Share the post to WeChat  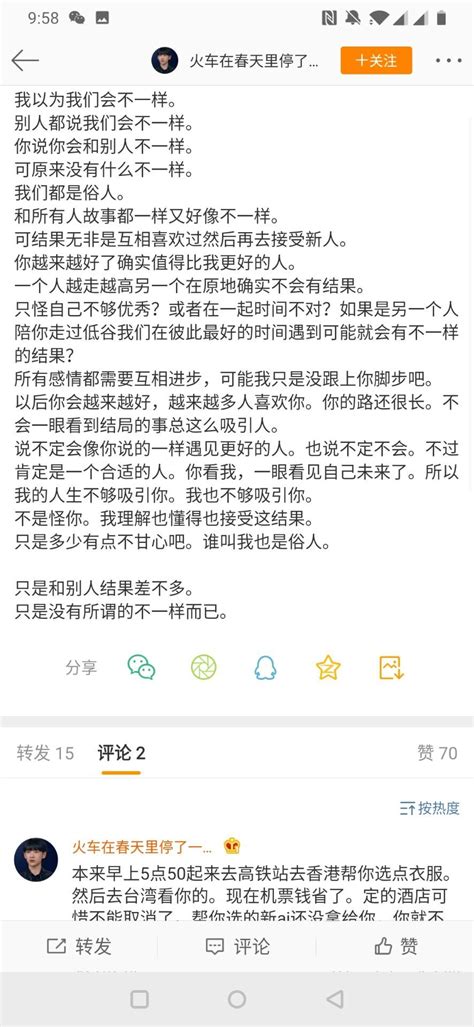141,667
